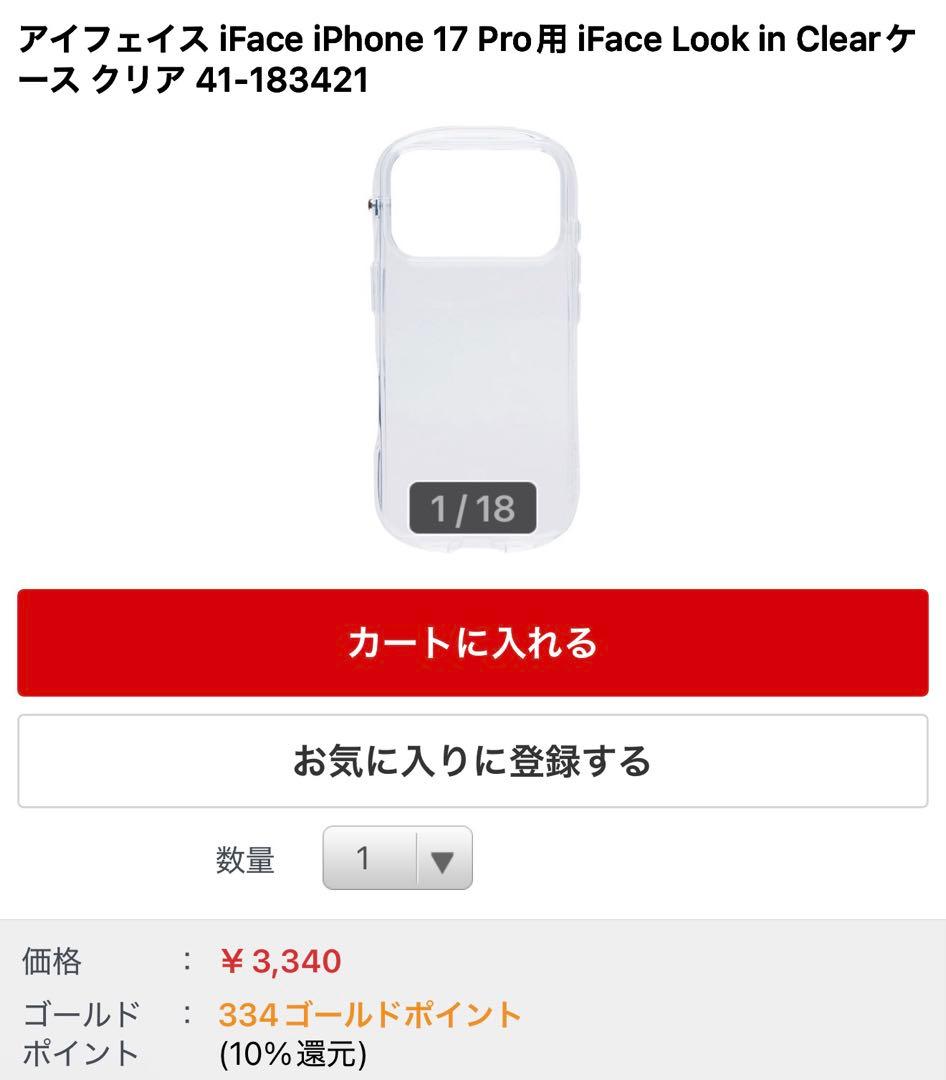946x1080 pixels.
Task: Add the iFace case to cart
Action: point(473,643)
